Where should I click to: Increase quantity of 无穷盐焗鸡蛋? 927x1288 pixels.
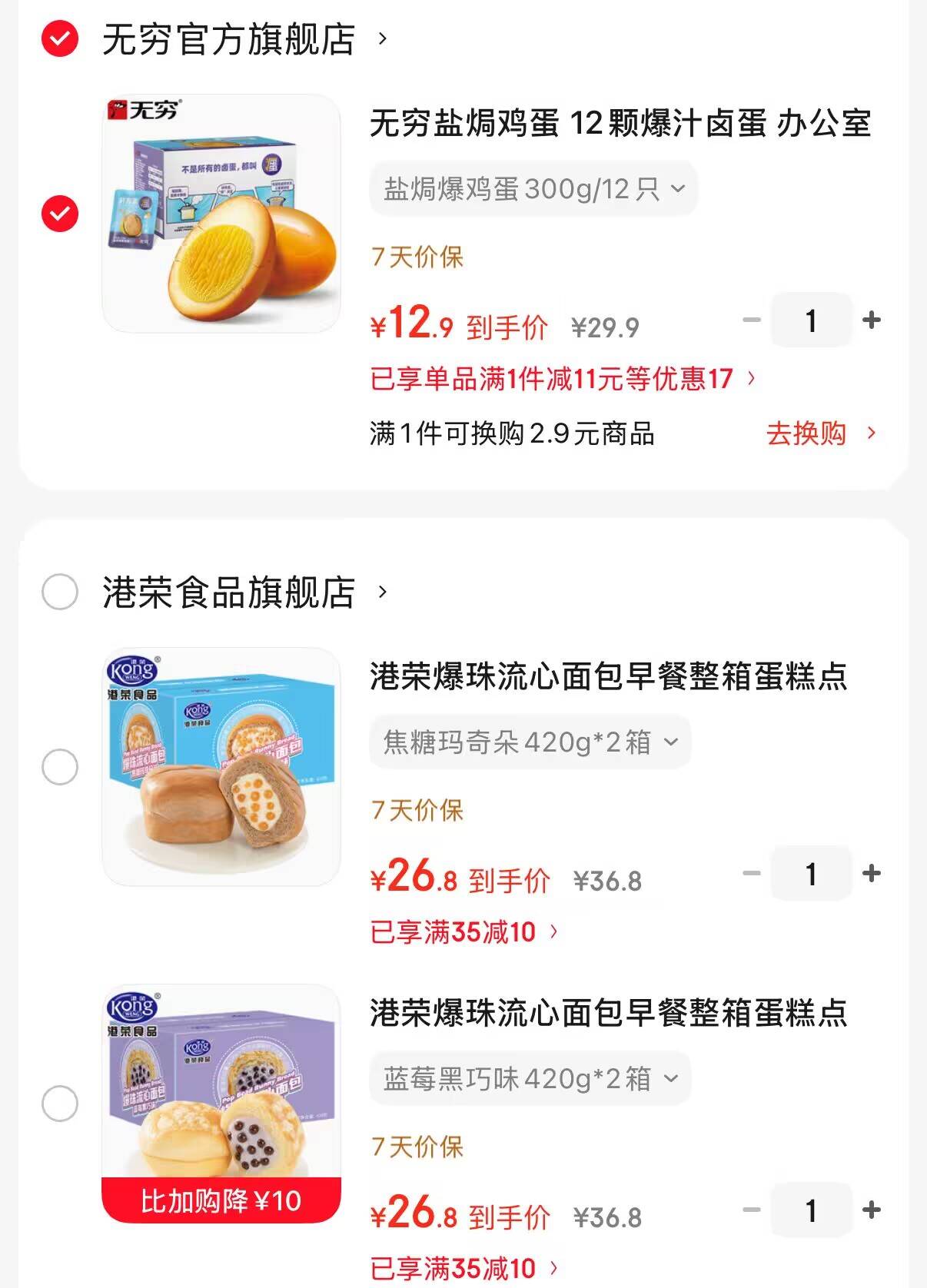pos(872,320)
